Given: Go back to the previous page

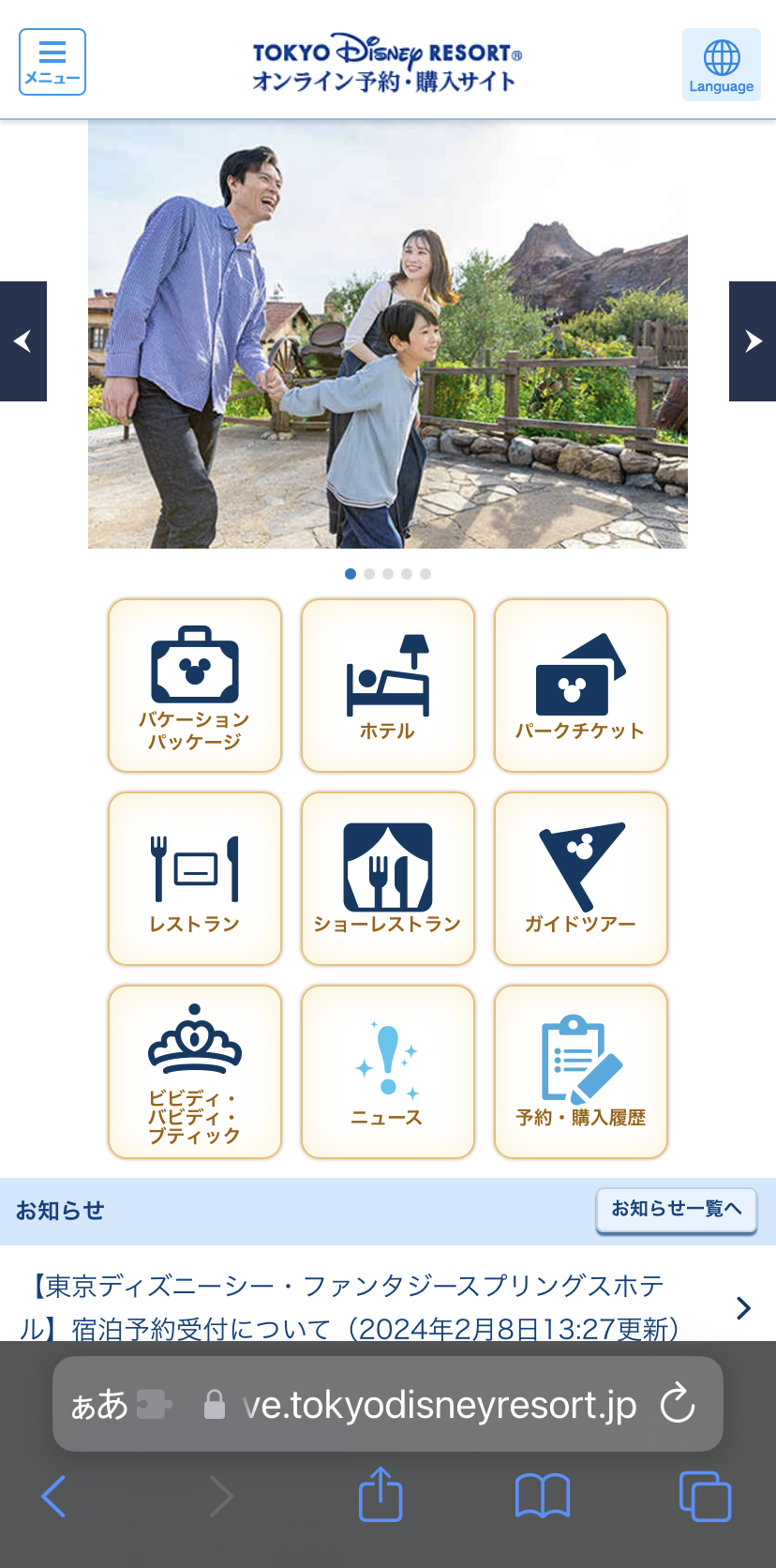Looking at the screenshot, I should [x=54, y=1496].
